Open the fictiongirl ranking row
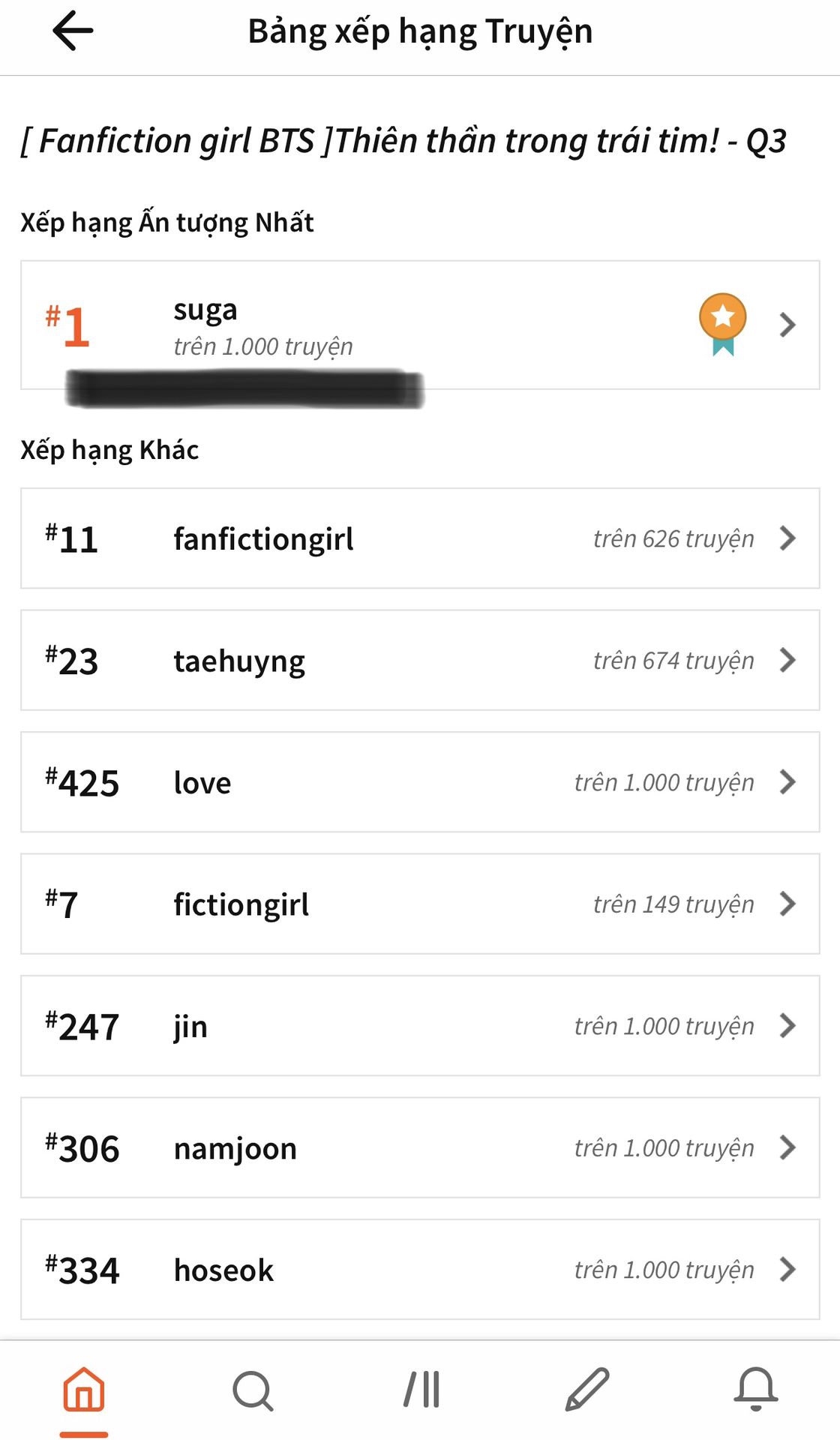Image resolution: width=840 pixels, height=1440 pixels. [x=420, y=904]
